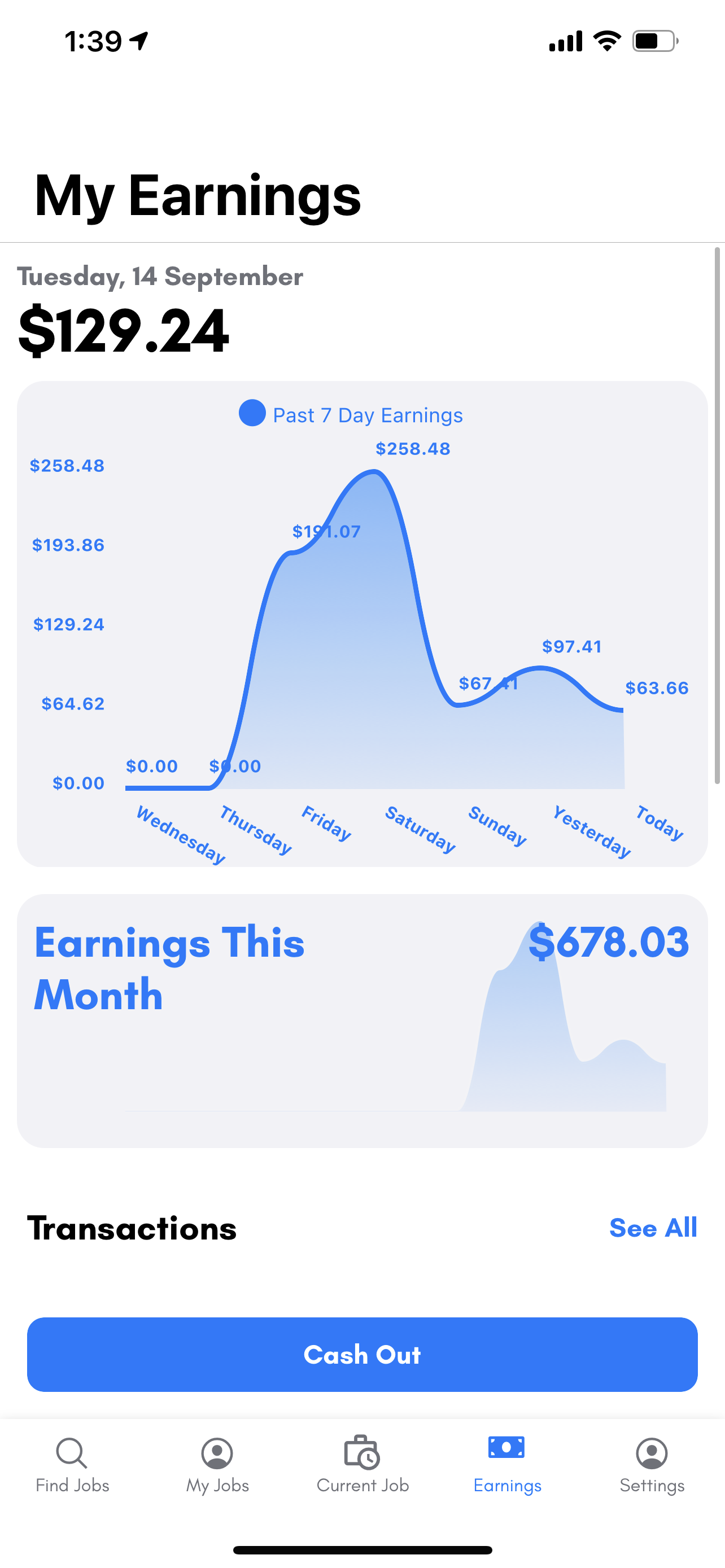The height and width of the screenshot is (1568, 725).
Task: Select the Earnings tab
Action: [507, 1466]
